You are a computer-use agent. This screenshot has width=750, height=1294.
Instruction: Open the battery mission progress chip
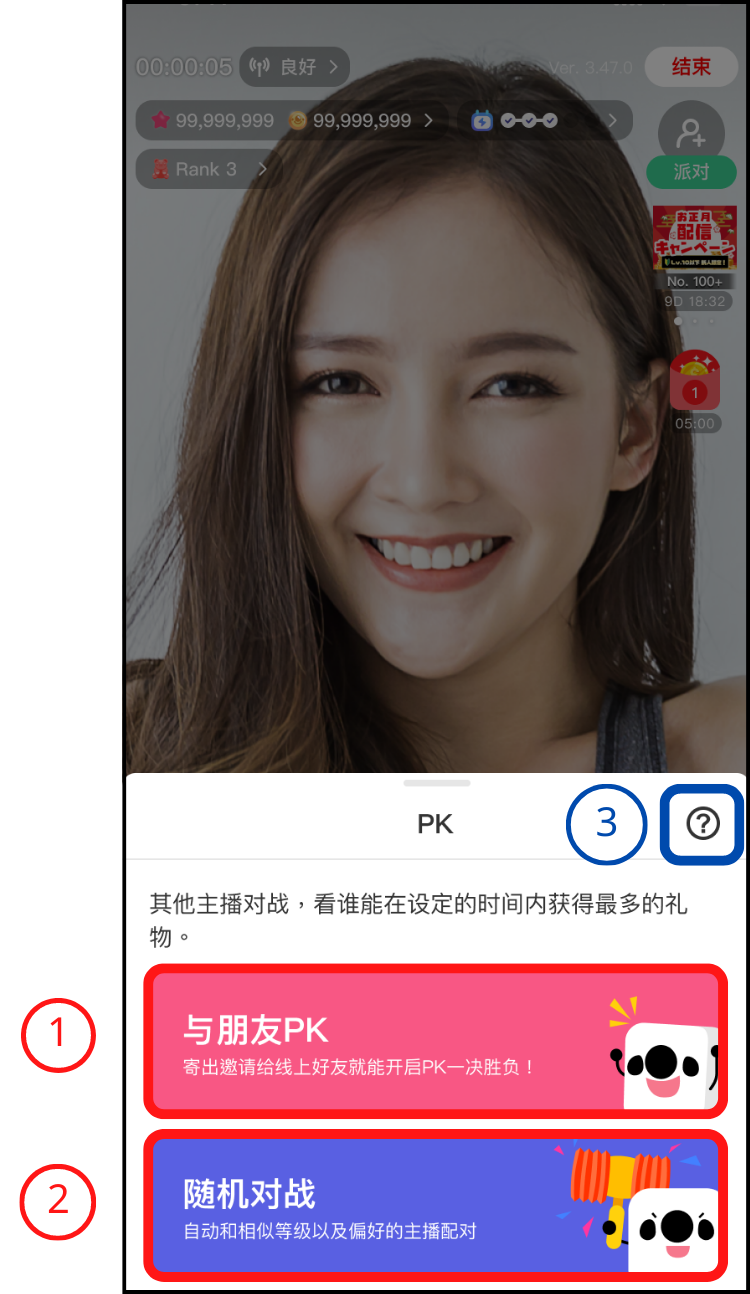pyautogui.click(x=551, y=120)
